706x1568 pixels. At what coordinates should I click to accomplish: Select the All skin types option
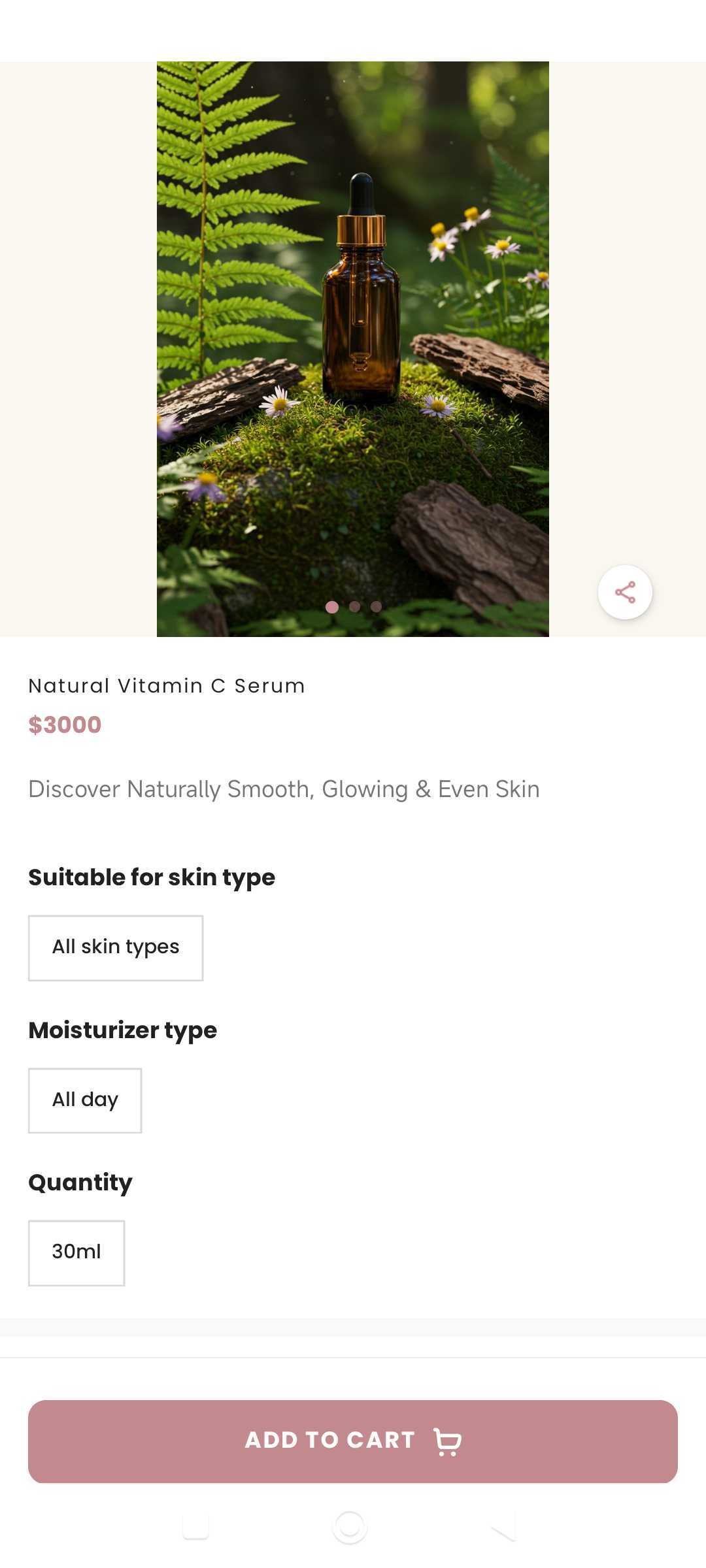click(x=116, y=947)
